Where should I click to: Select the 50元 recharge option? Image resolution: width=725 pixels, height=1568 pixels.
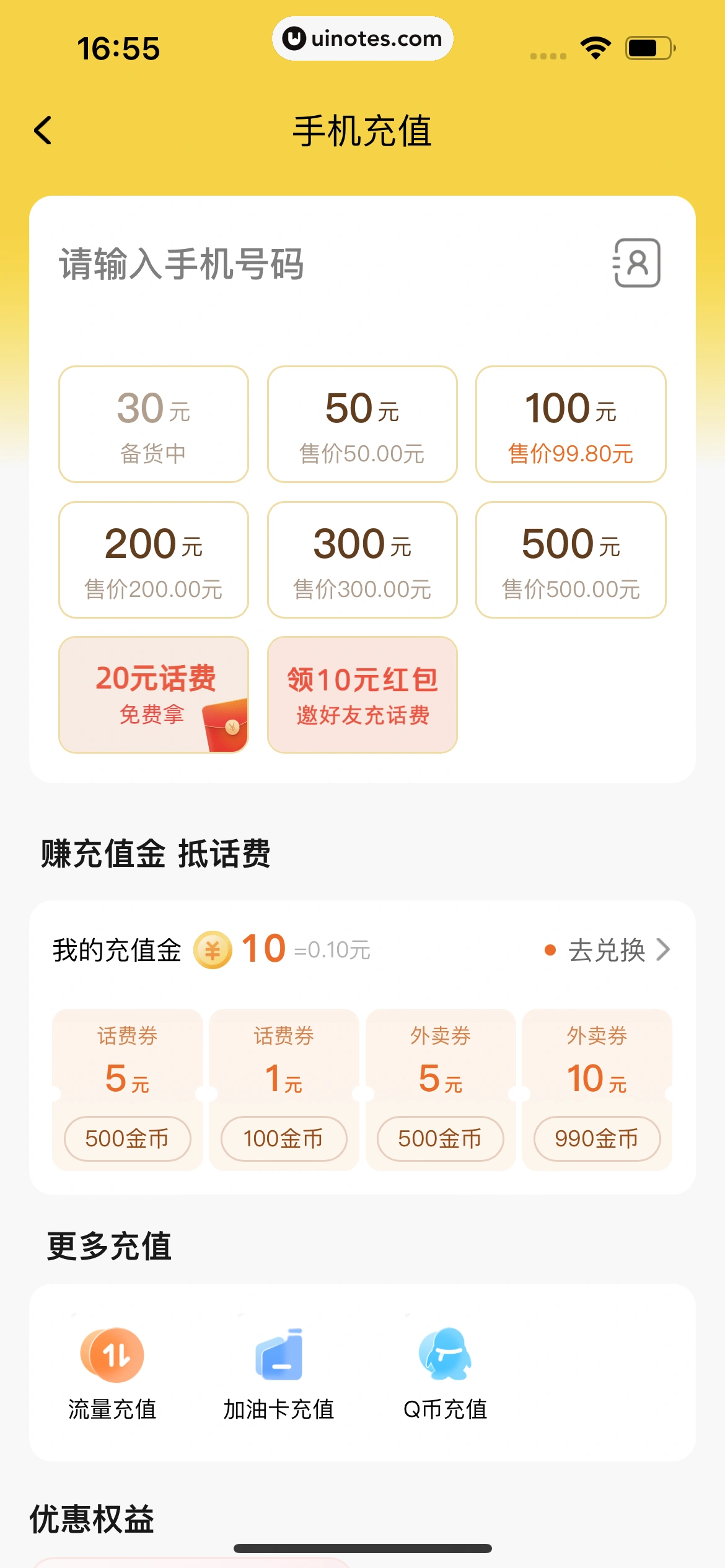click(362, 424)
